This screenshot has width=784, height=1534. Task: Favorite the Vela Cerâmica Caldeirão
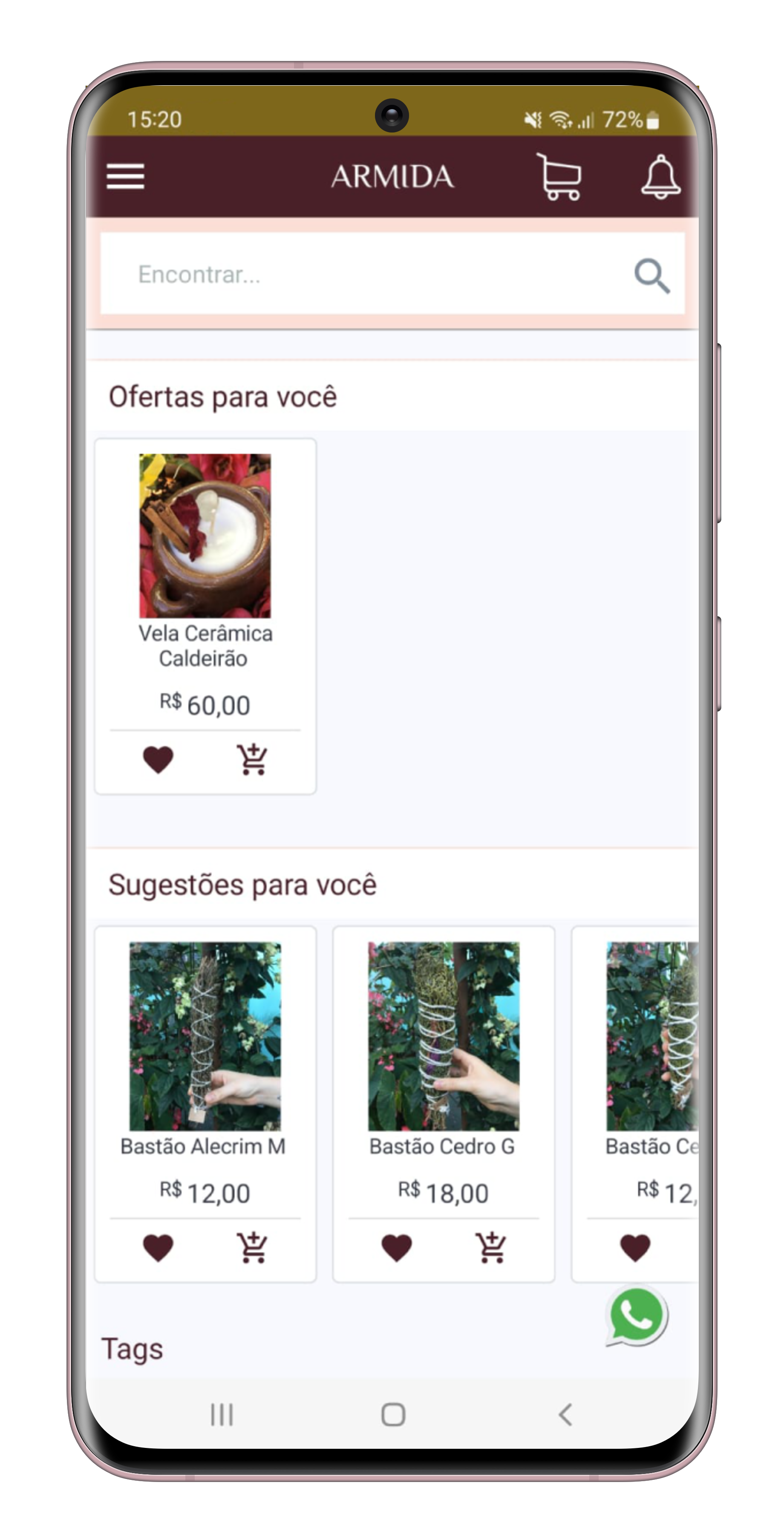click(x=158, y=760)
